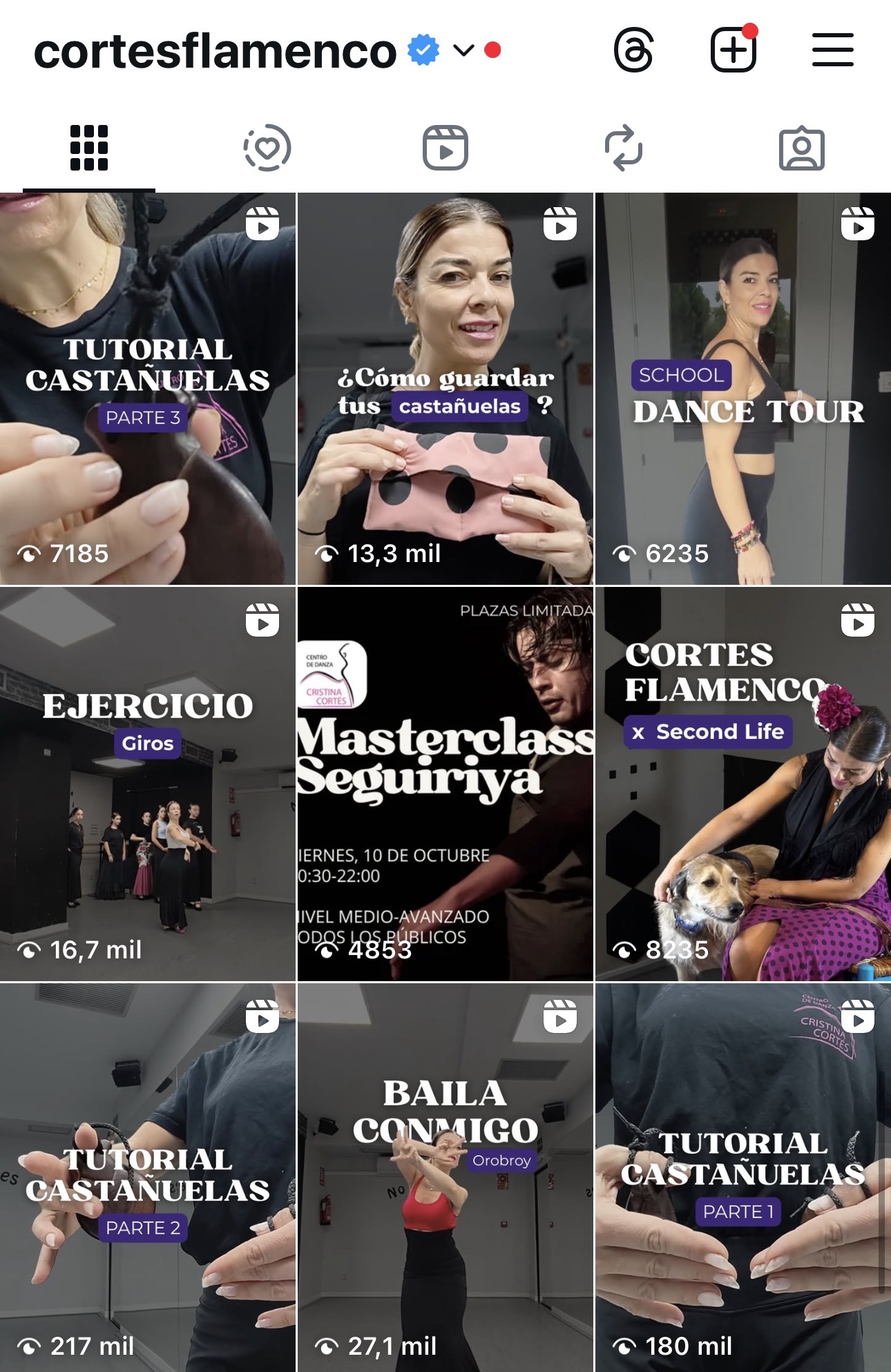Switch to the reposts tab

(623, 148)
